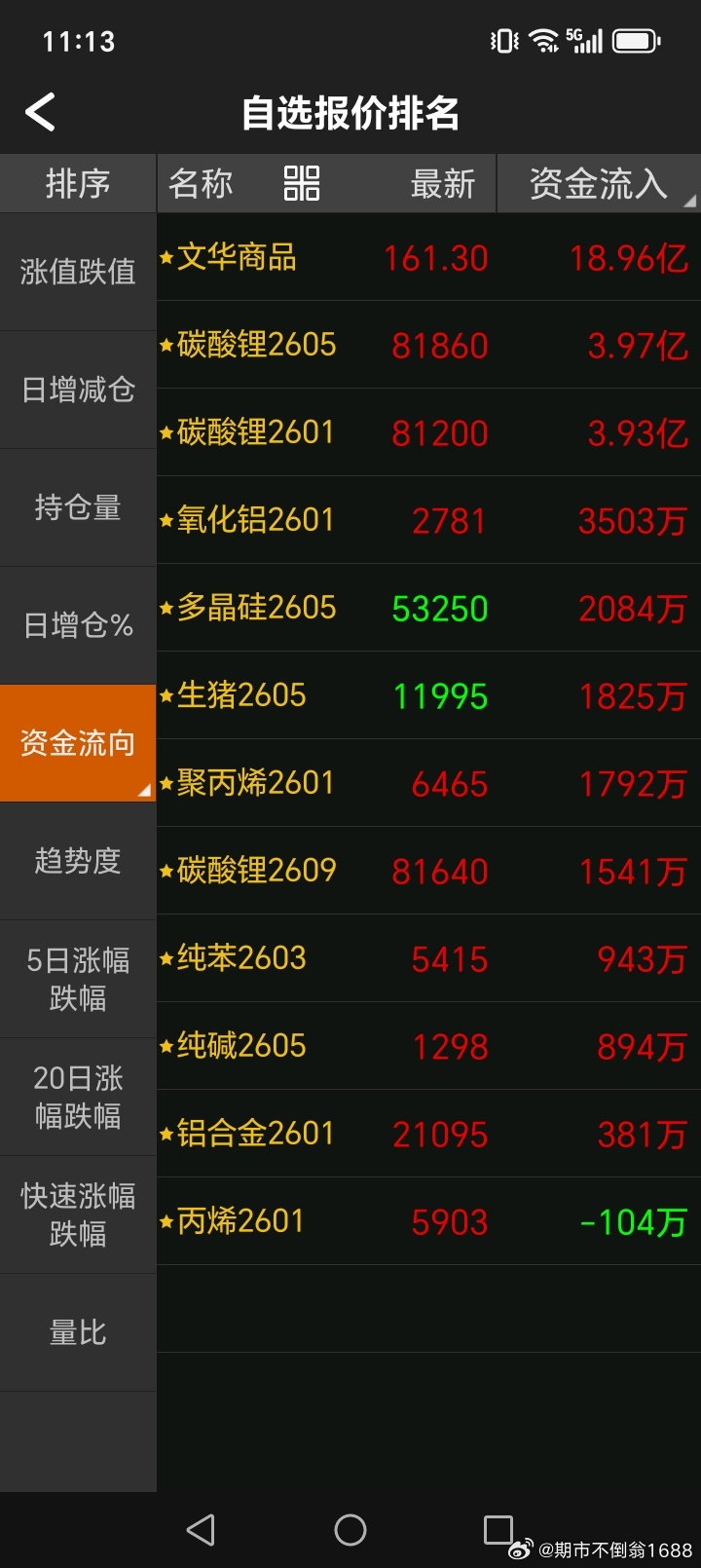Tap the circle home navigation icon
The image size is (701, 1568).
pos(350,1529)
